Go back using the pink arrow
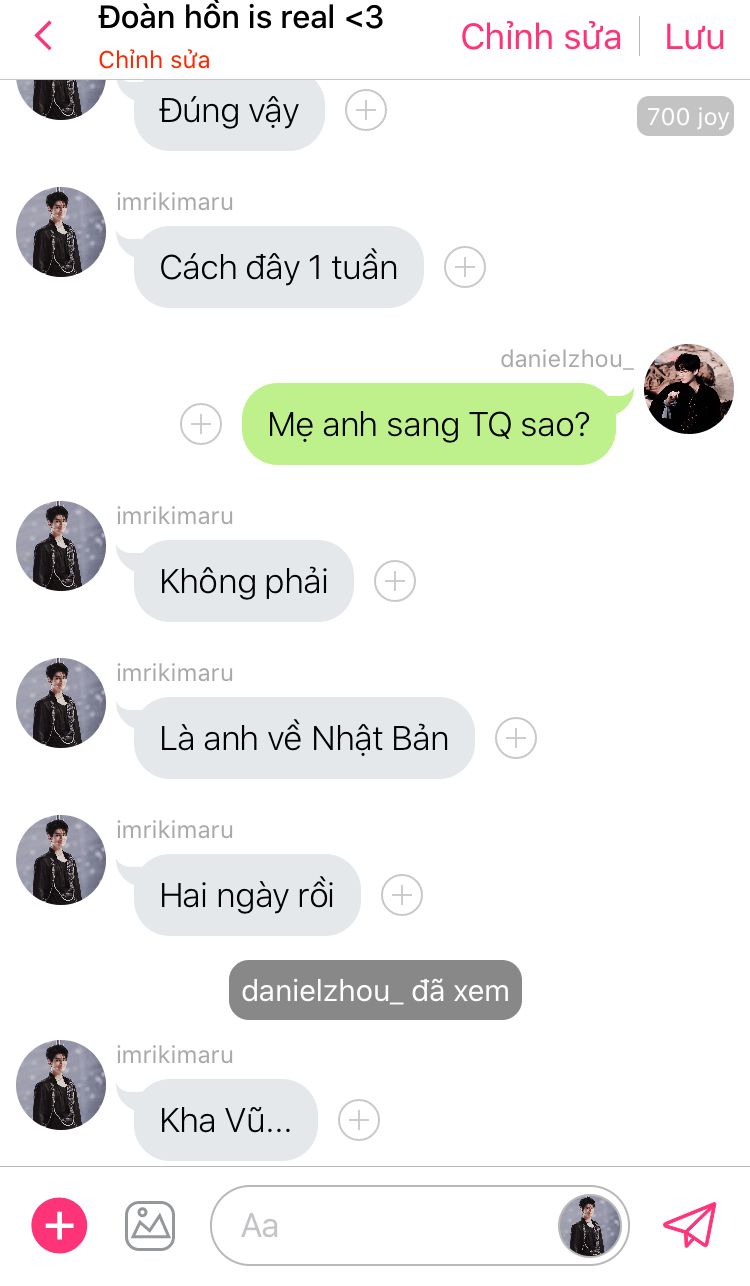The image size is (750, 1286). point(43,36)
